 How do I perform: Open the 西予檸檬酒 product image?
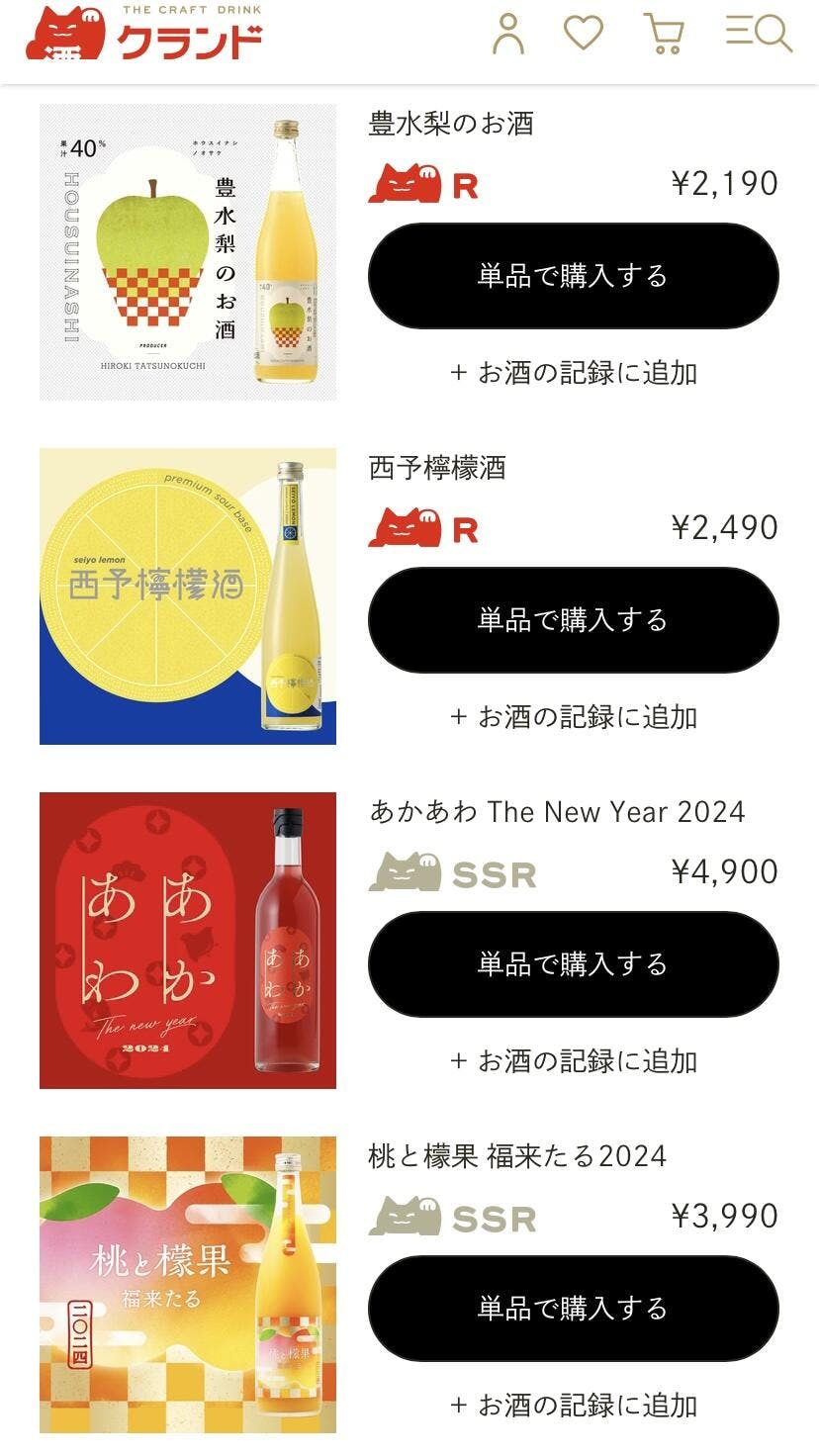(x=188, y=596)
